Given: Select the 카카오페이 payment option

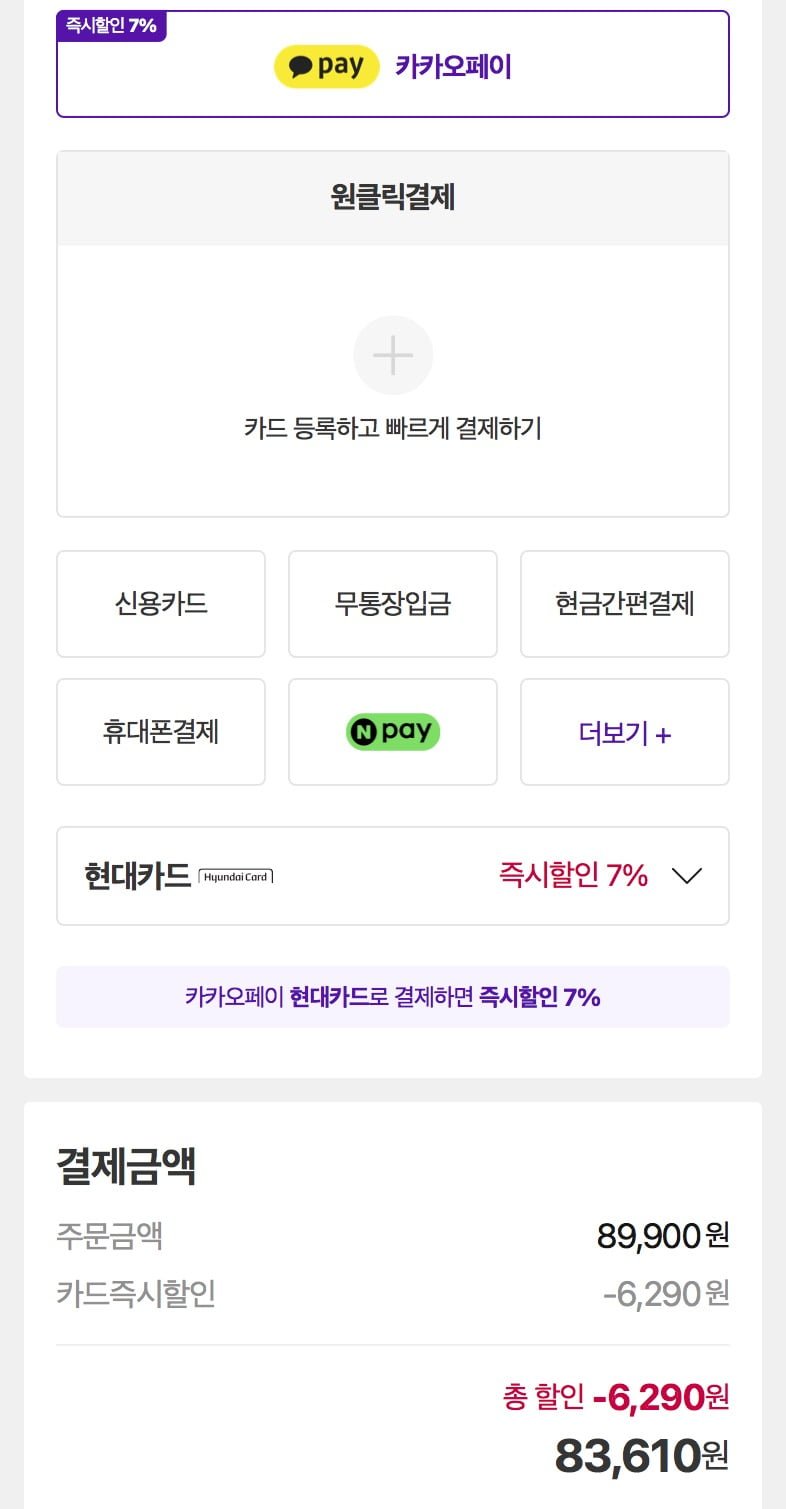Looking at the screenshot, I should (392, 66).
